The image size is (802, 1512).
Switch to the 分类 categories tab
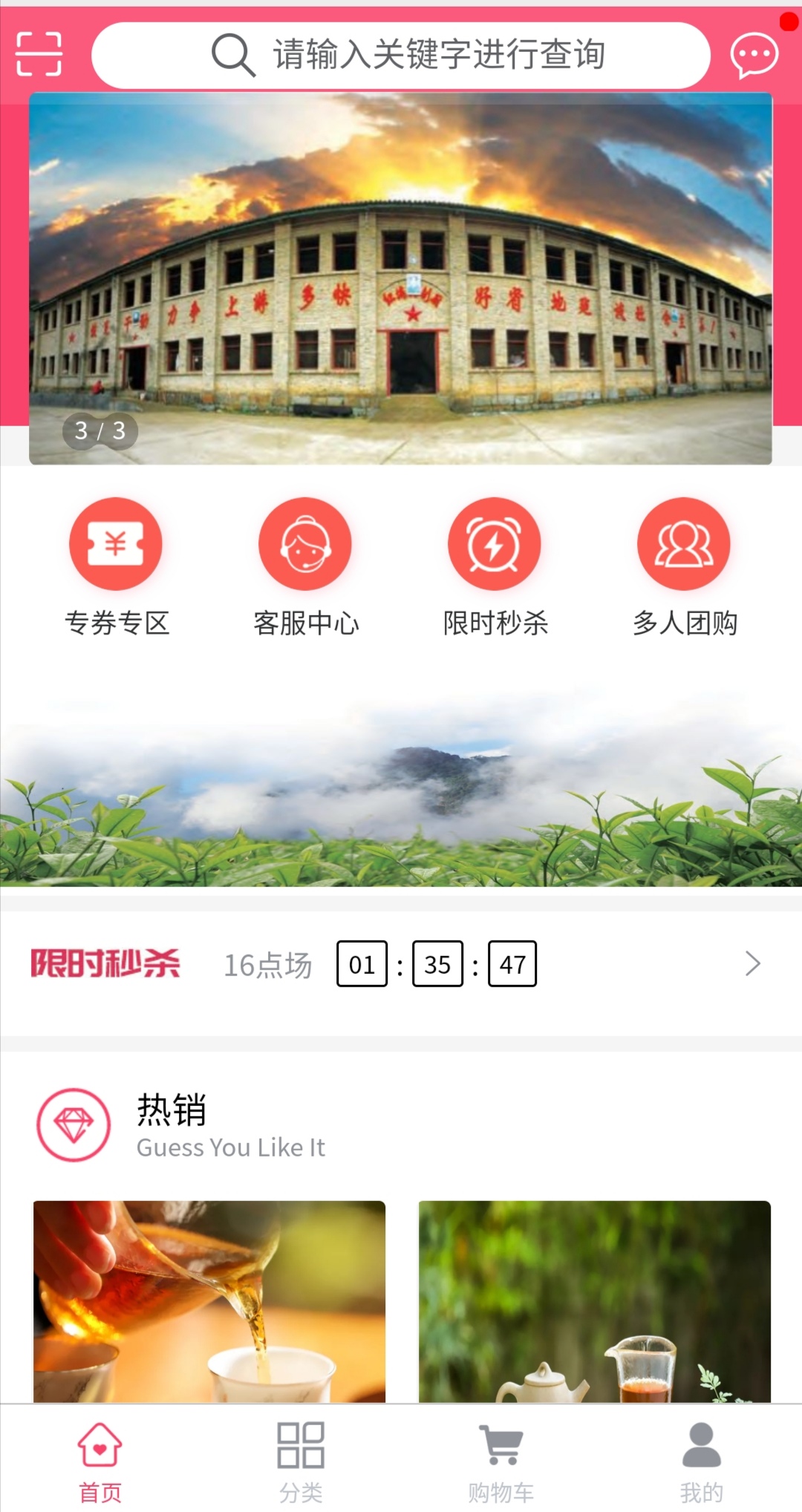(301, 1459)
